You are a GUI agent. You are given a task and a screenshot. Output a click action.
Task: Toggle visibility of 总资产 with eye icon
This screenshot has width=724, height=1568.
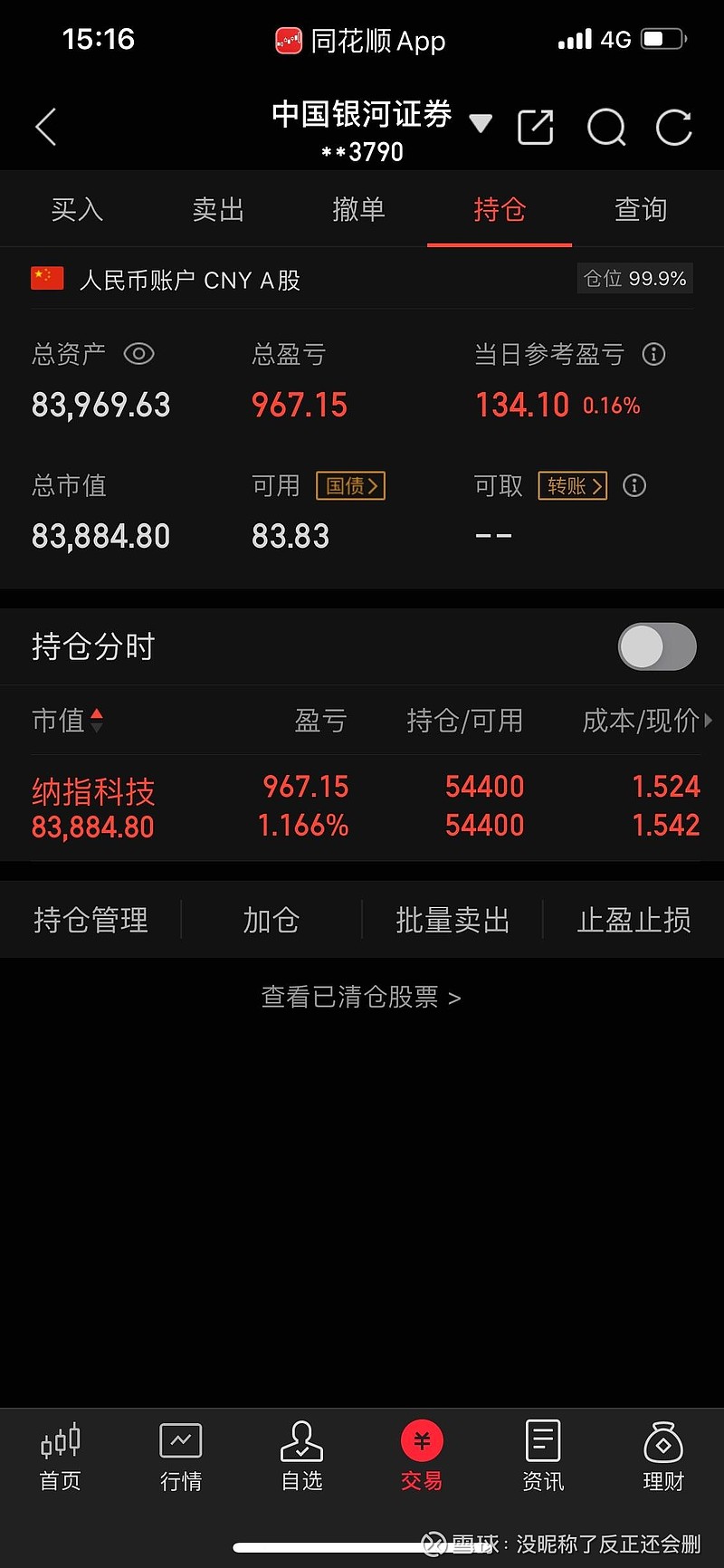pyautogui.click(x=138, y=355)
